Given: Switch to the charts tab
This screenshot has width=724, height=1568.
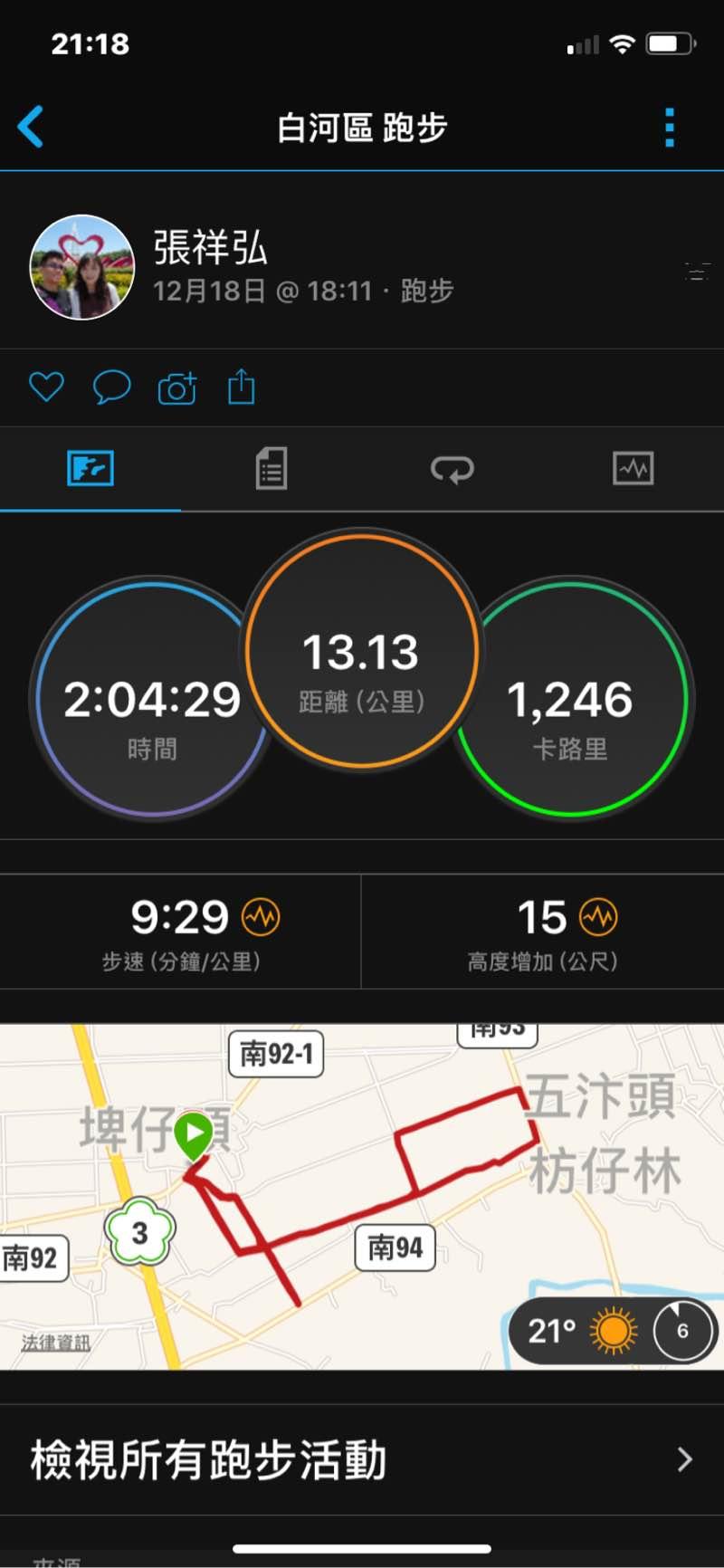Looking at the screenshot, I should pos(633,469).
